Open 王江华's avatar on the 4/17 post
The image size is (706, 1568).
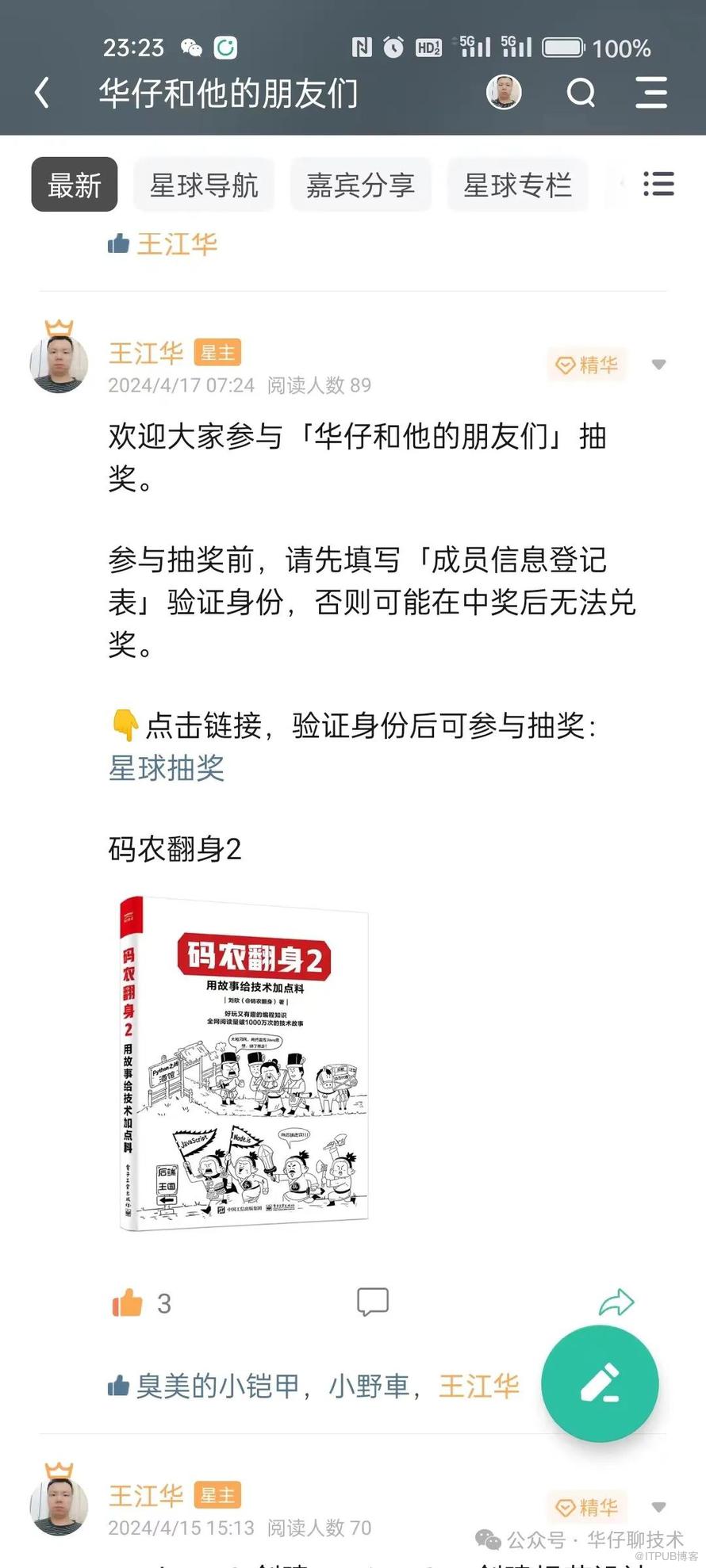59,362
